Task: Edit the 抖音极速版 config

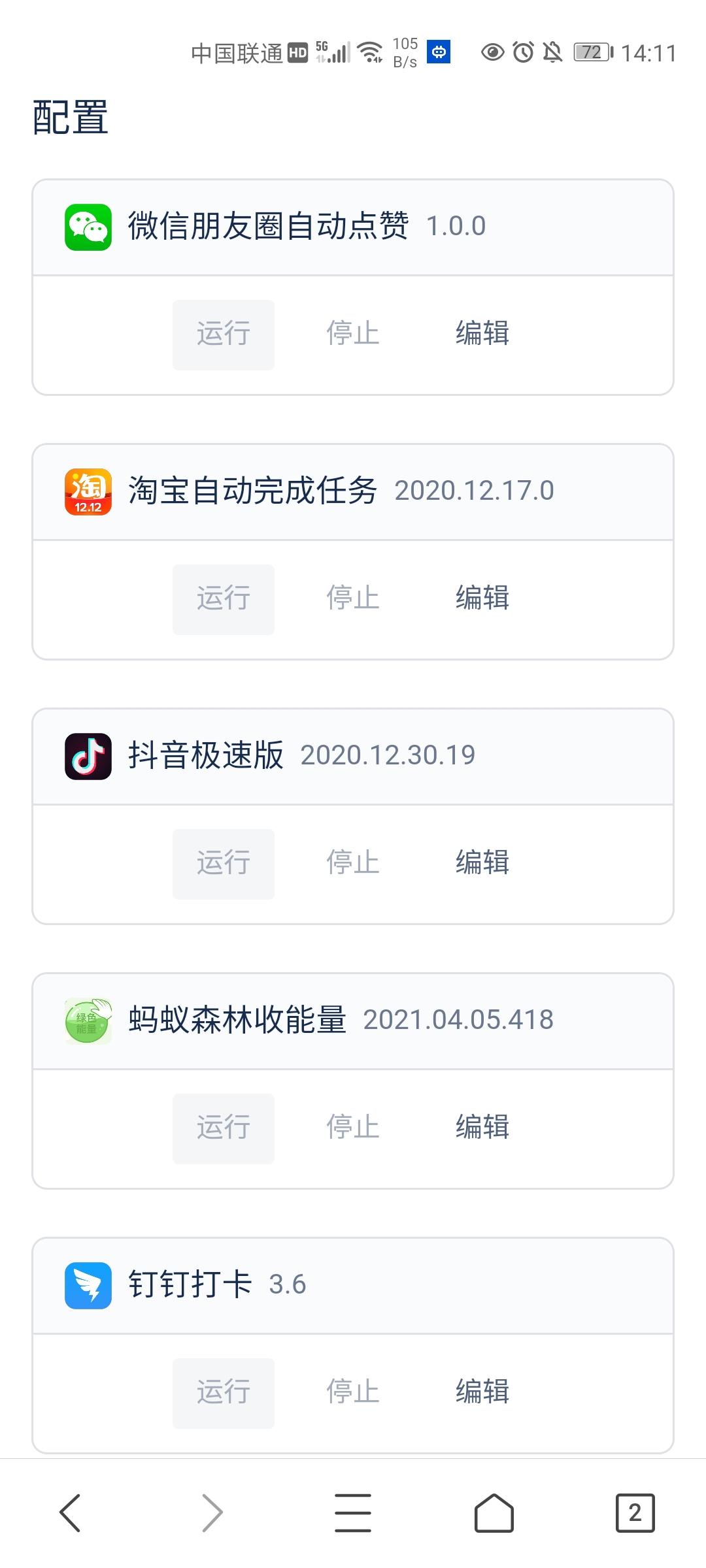Action: point(482,864)
